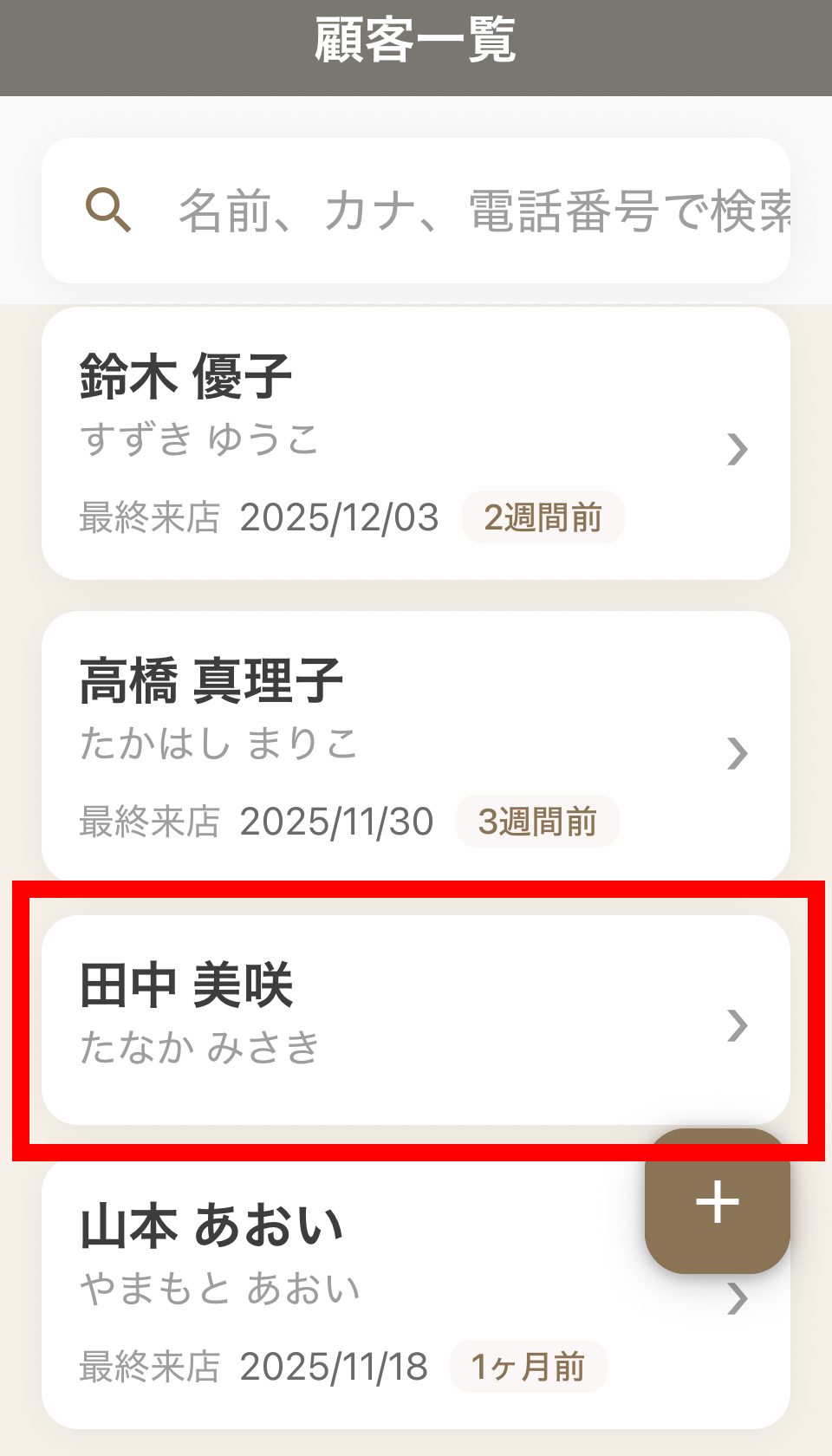Tap the date 2025/11/30 on 高橋 真理子's card
The height and width of the screenshot is (1456, 832).
(336, 822)
